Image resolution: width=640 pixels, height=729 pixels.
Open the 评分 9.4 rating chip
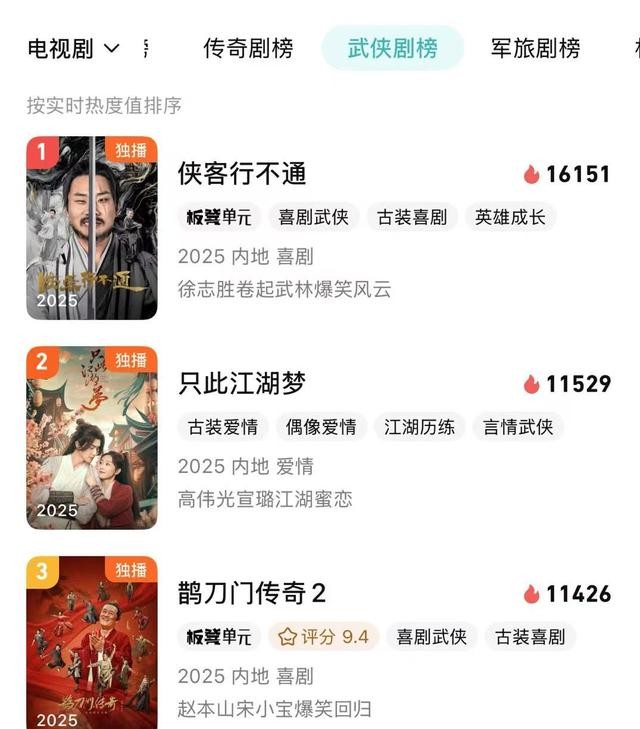[323, 637]
